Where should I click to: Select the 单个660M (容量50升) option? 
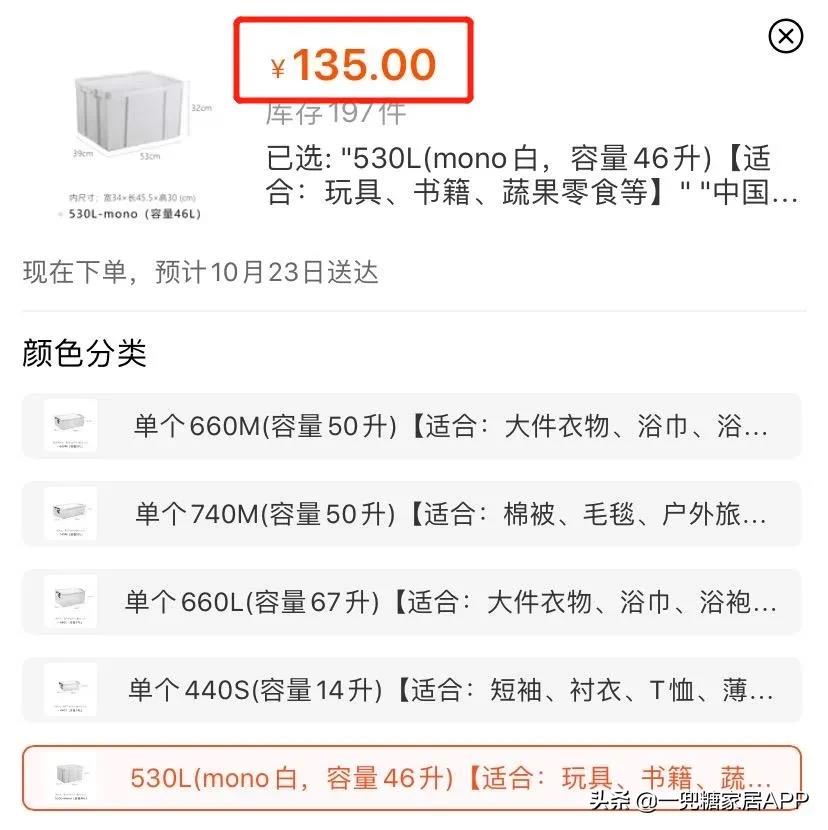[411, 427]
